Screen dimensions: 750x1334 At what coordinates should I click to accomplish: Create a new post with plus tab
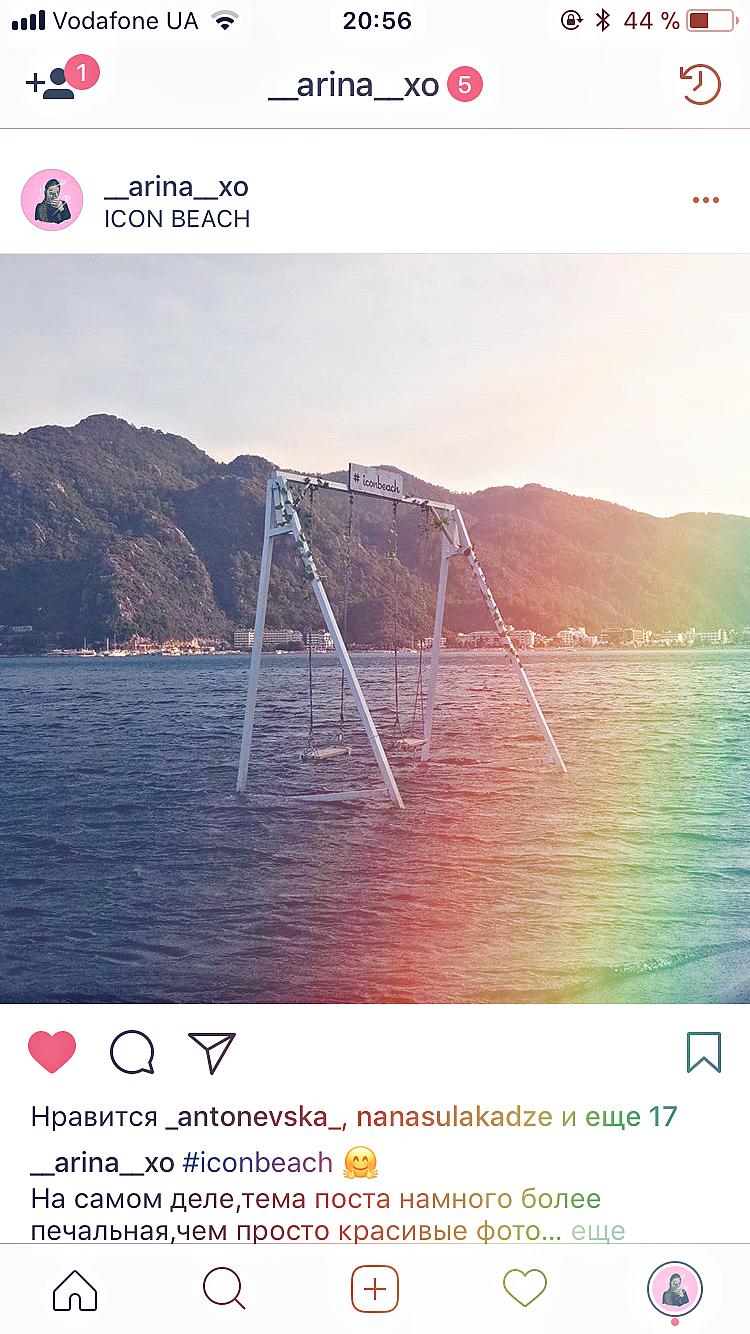tap(375, 1289)
